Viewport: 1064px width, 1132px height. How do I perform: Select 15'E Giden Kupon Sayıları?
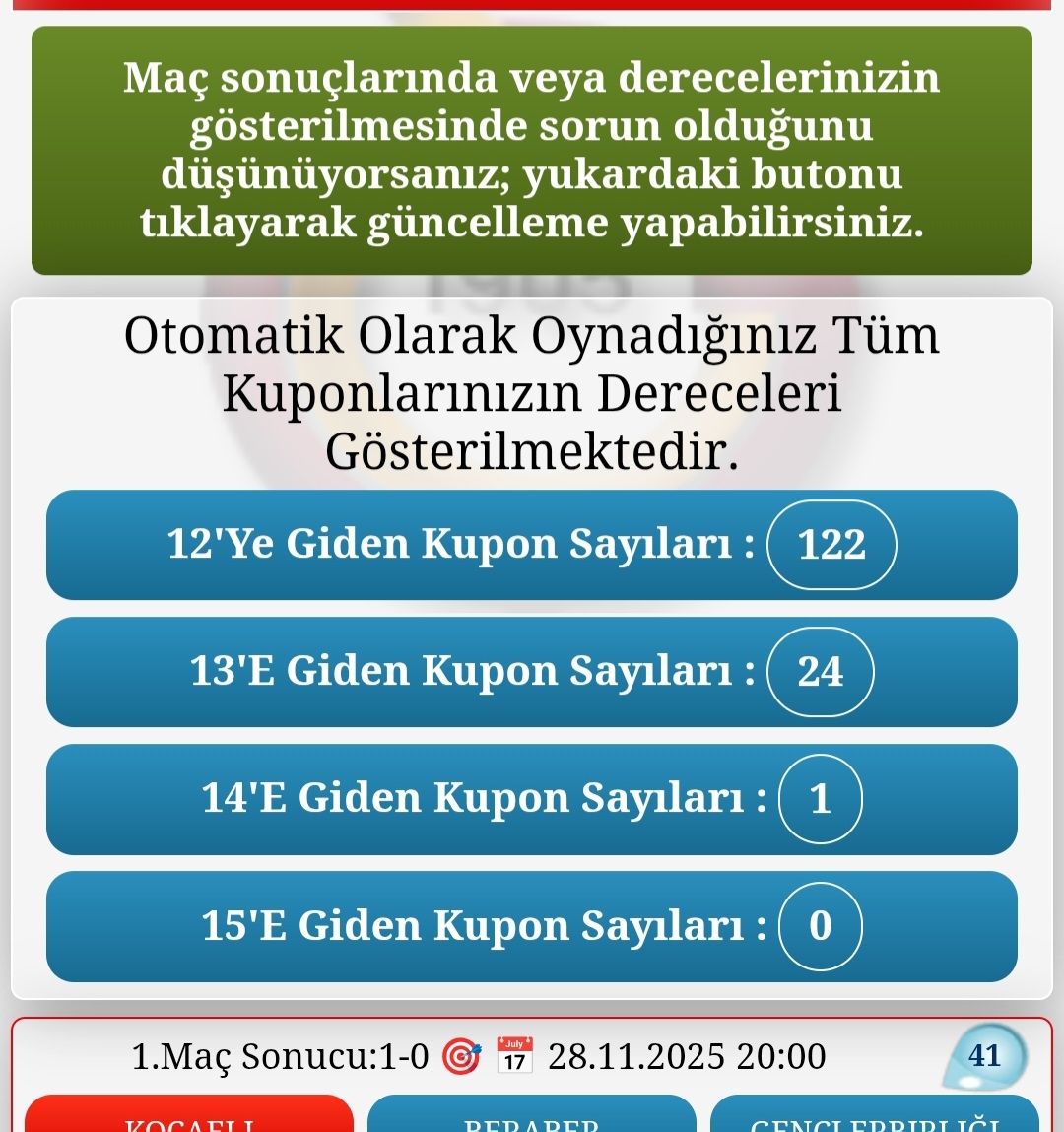click(532, 926)
